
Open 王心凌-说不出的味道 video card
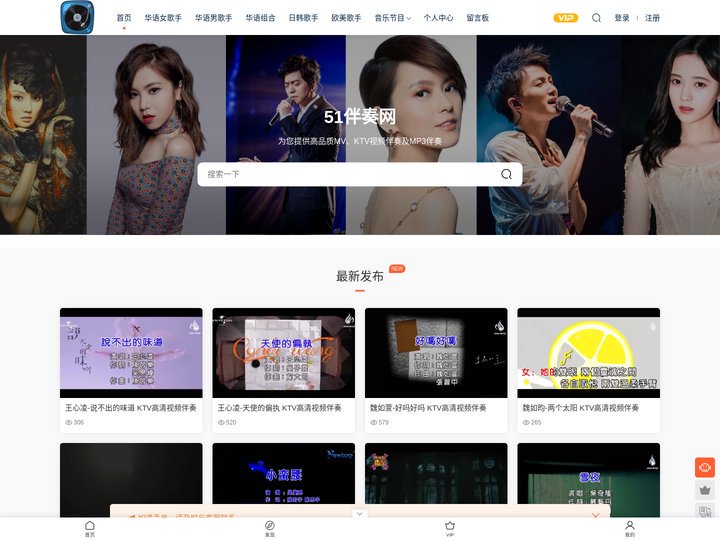[x=131, y=357]
